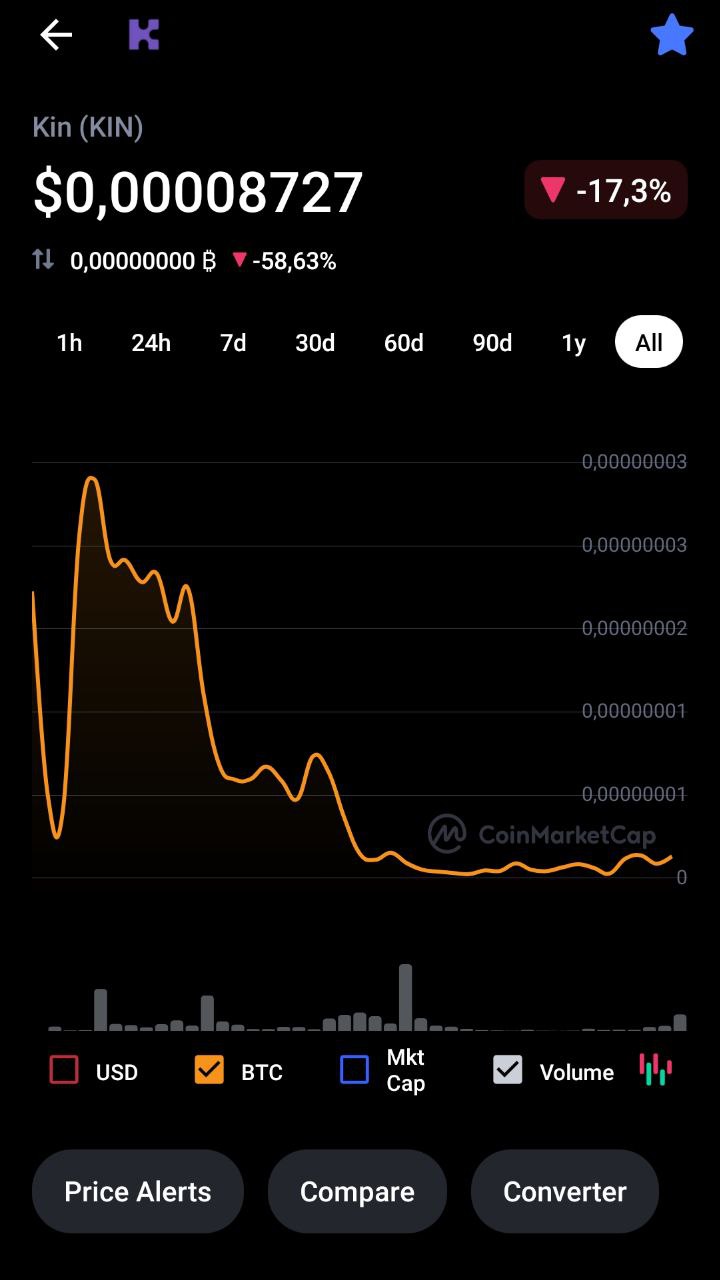The height and width of the screenshot is (1280, 720).
Task: Show the 90d price history
Action: (x=492, y=343)
